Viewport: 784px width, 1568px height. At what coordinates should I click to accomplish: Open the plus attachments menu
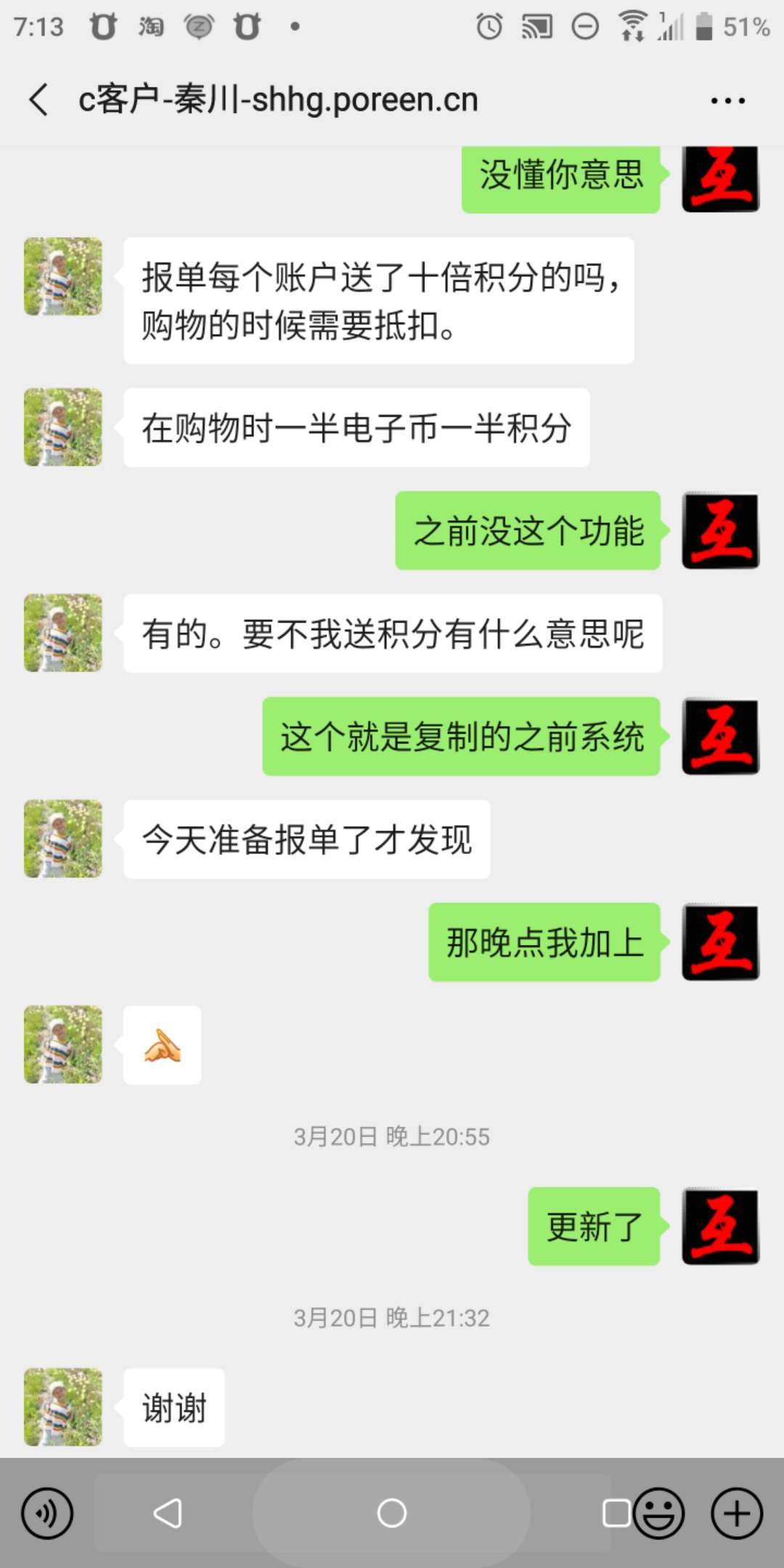pos(736,1514)
